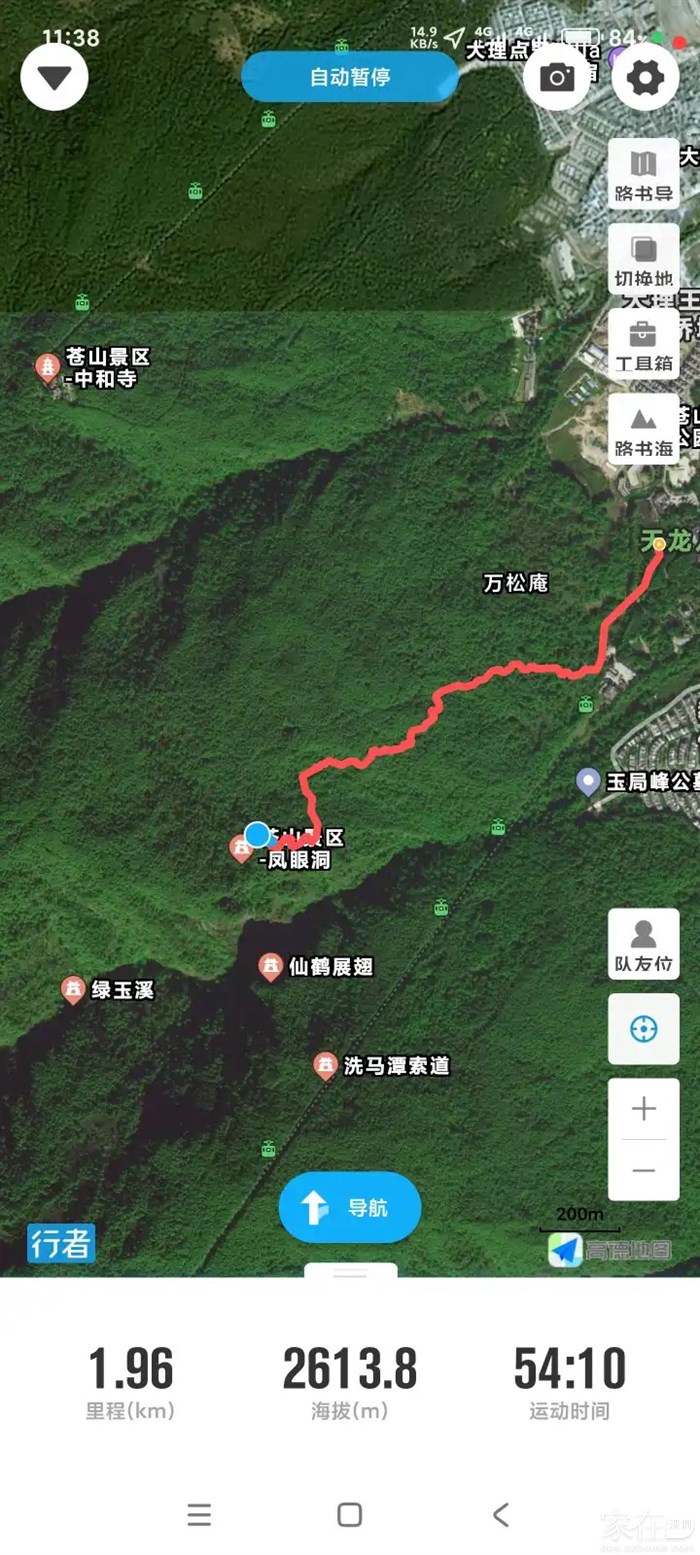The width and height of the screenshot is (700, 1555).
Task: Collapse the map with the down arrow
Action: (54, 77)
